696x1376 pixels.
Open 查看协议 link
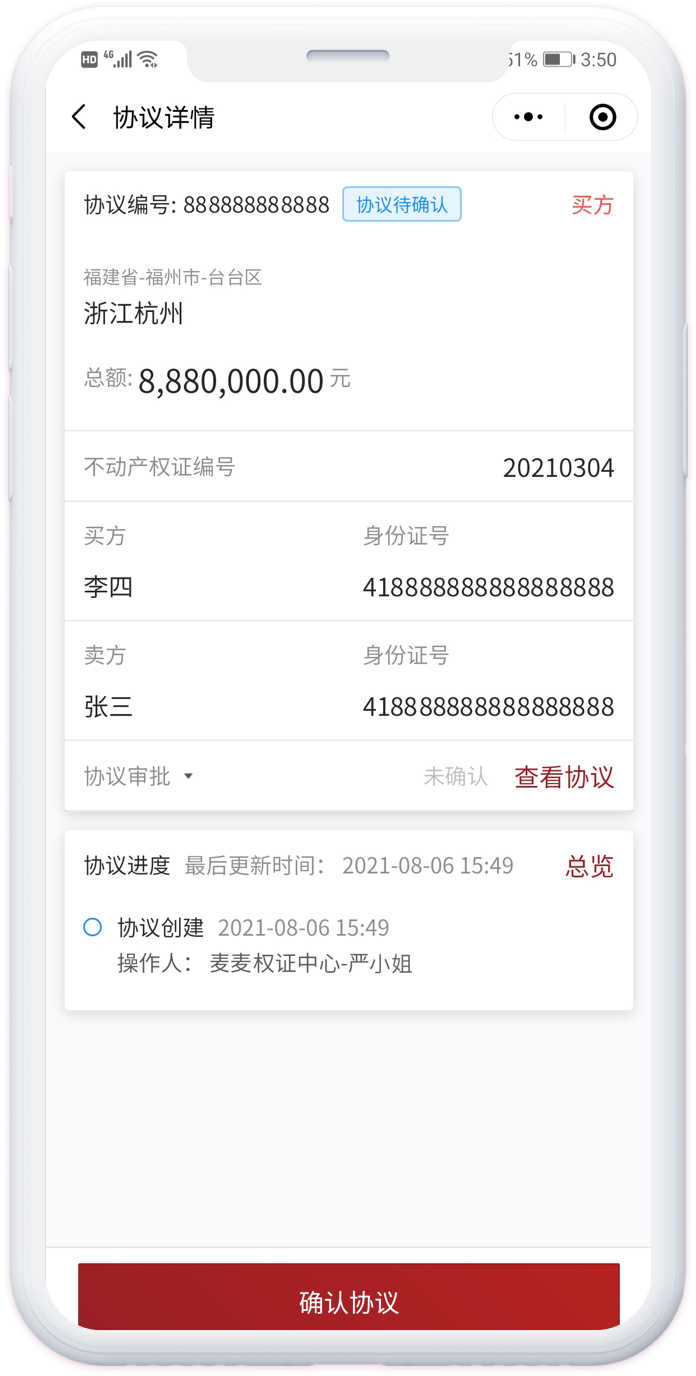click(564, 777)
